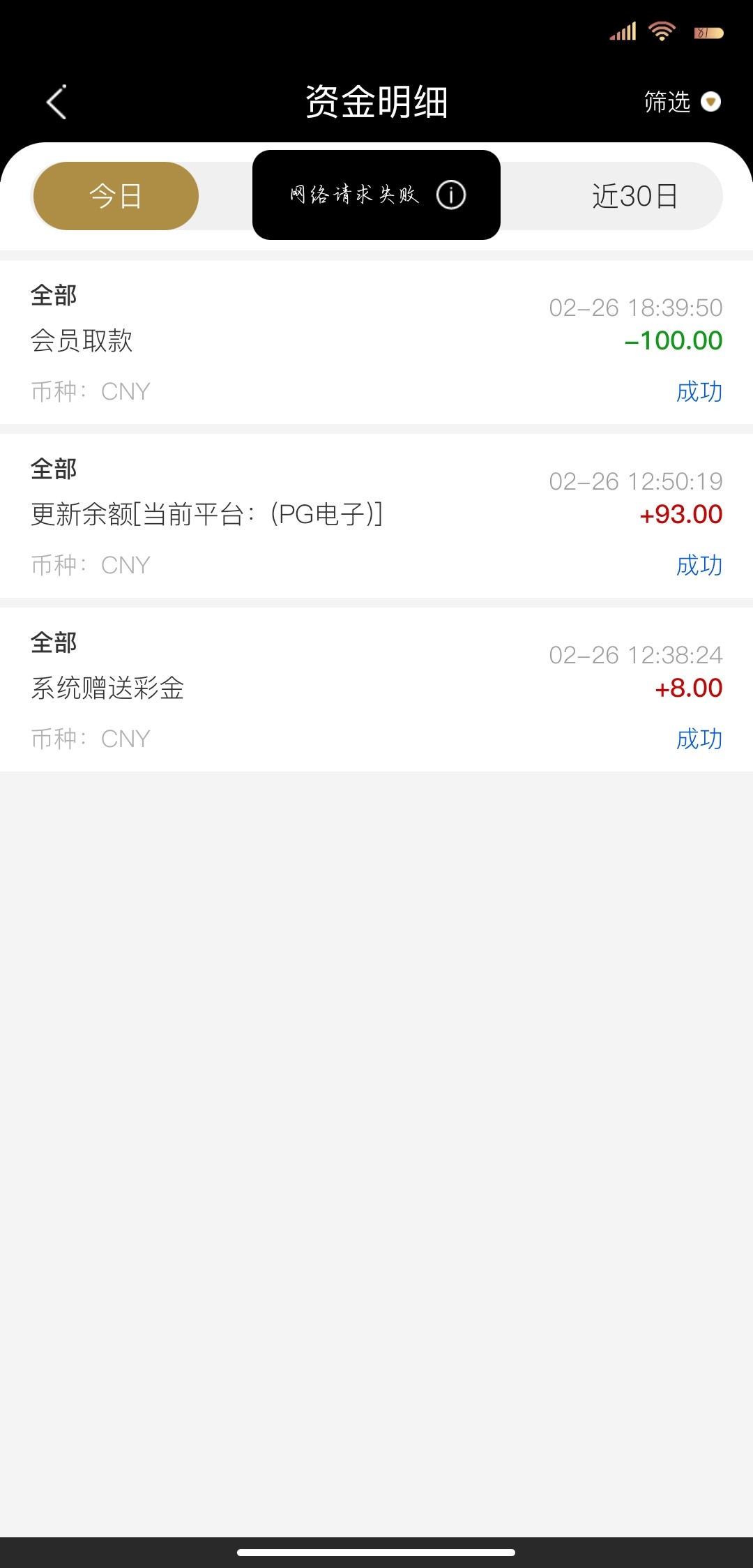This screenshot has height=1568, width=753.
Task: Dismiss the 网络请求失败 toast message
Action: 376,195
